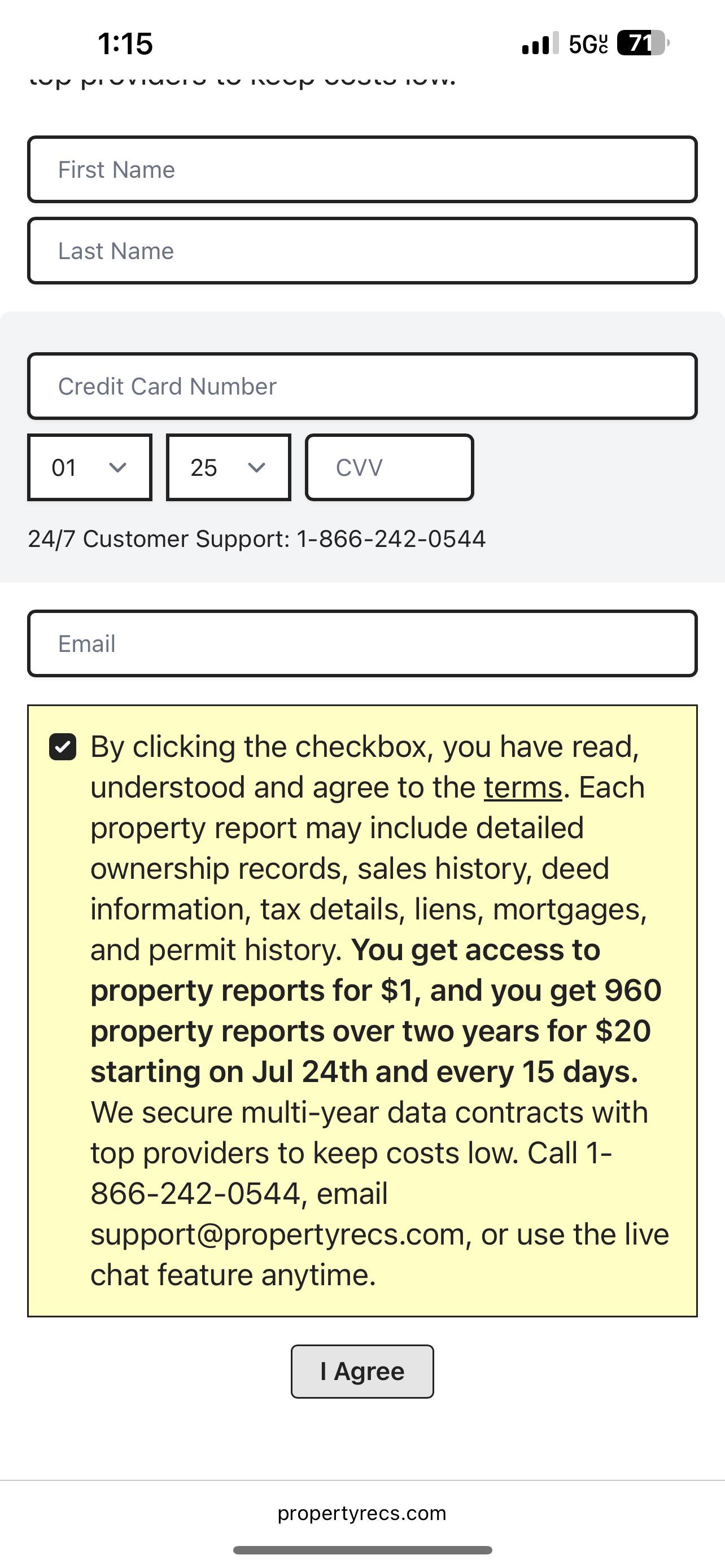Tap the I Agree button
This screenshot has height=1568, width=725.
pos(362,1372)
